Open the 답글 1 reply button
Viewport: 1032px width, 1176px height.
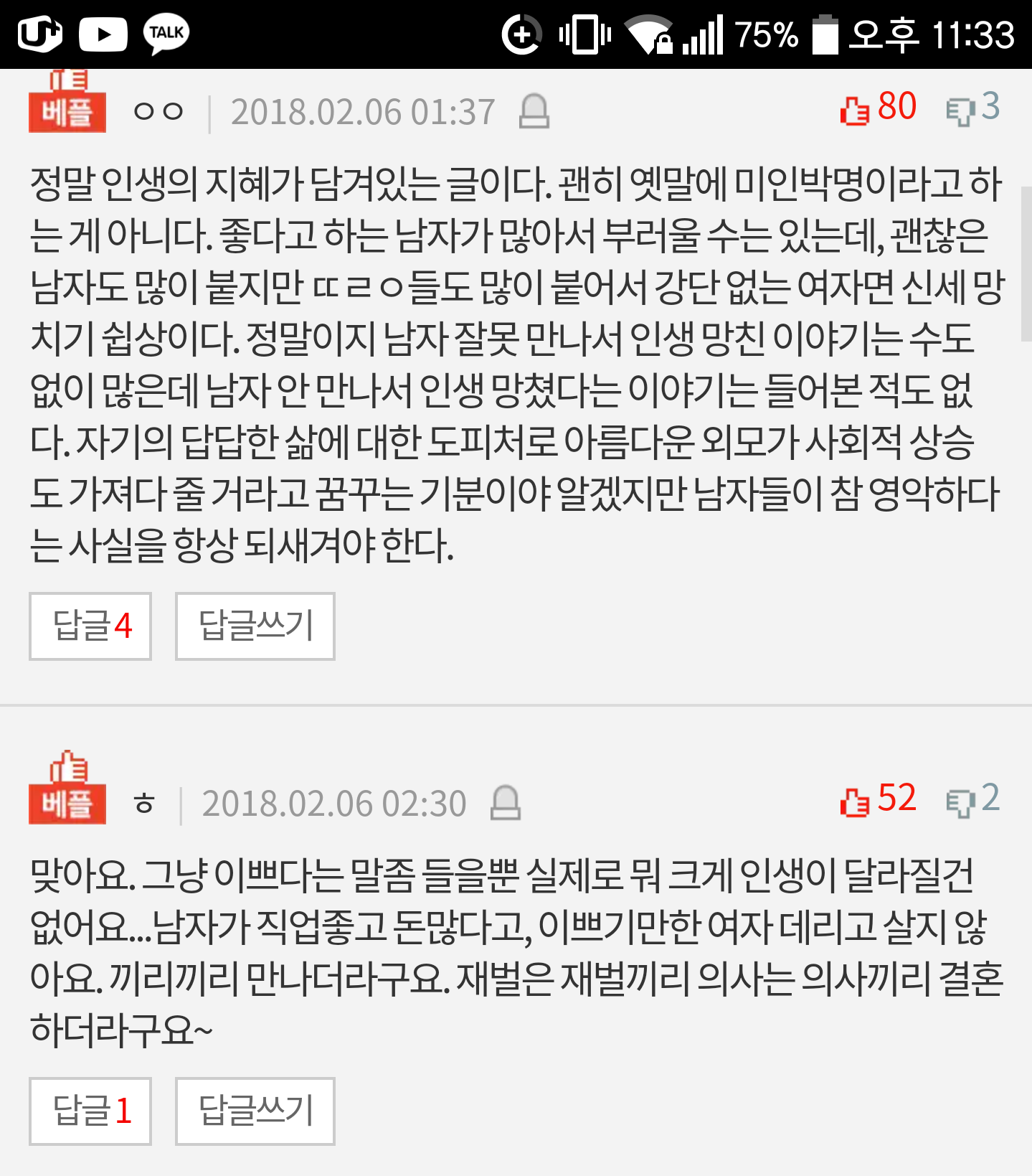point(91,1111)
